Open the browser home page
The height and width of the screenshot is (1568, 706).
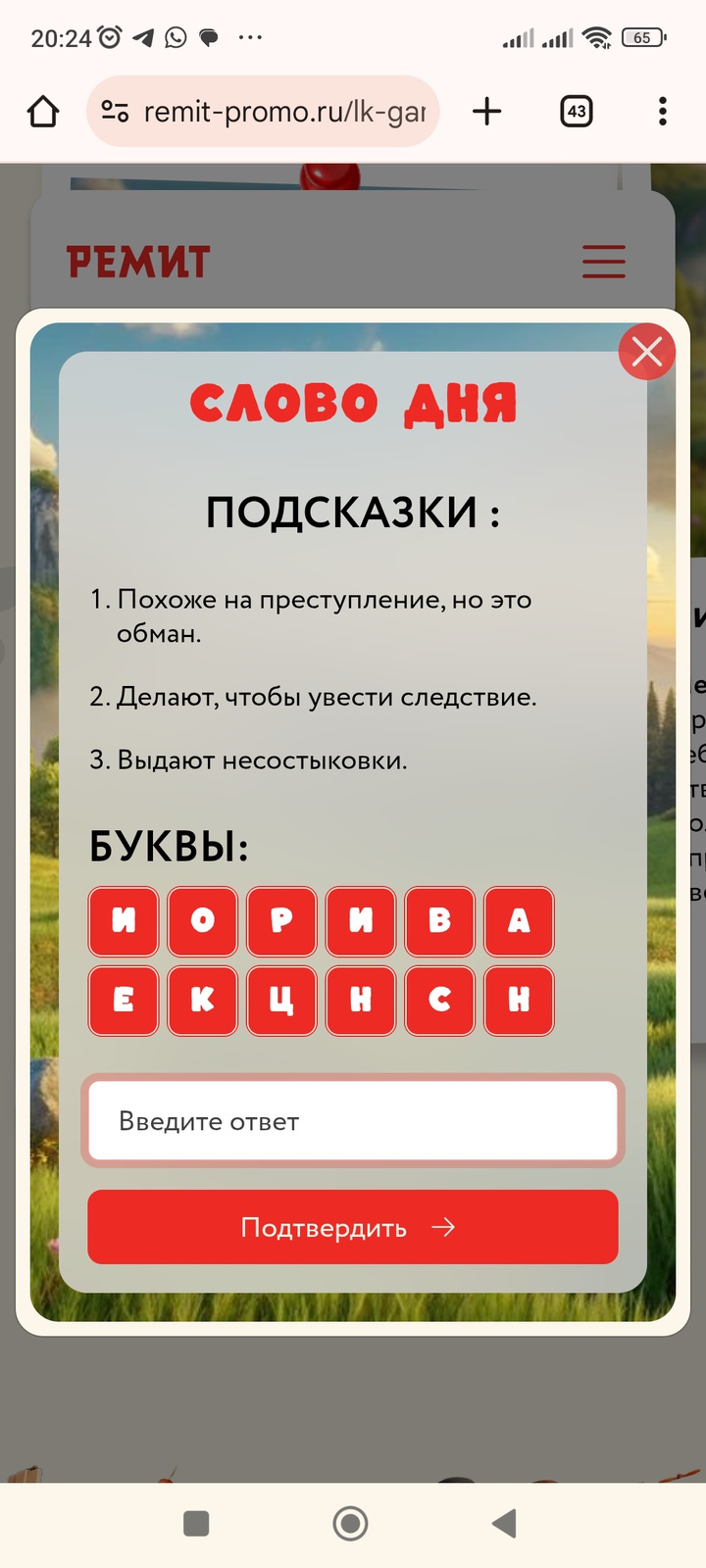[43, 112]
